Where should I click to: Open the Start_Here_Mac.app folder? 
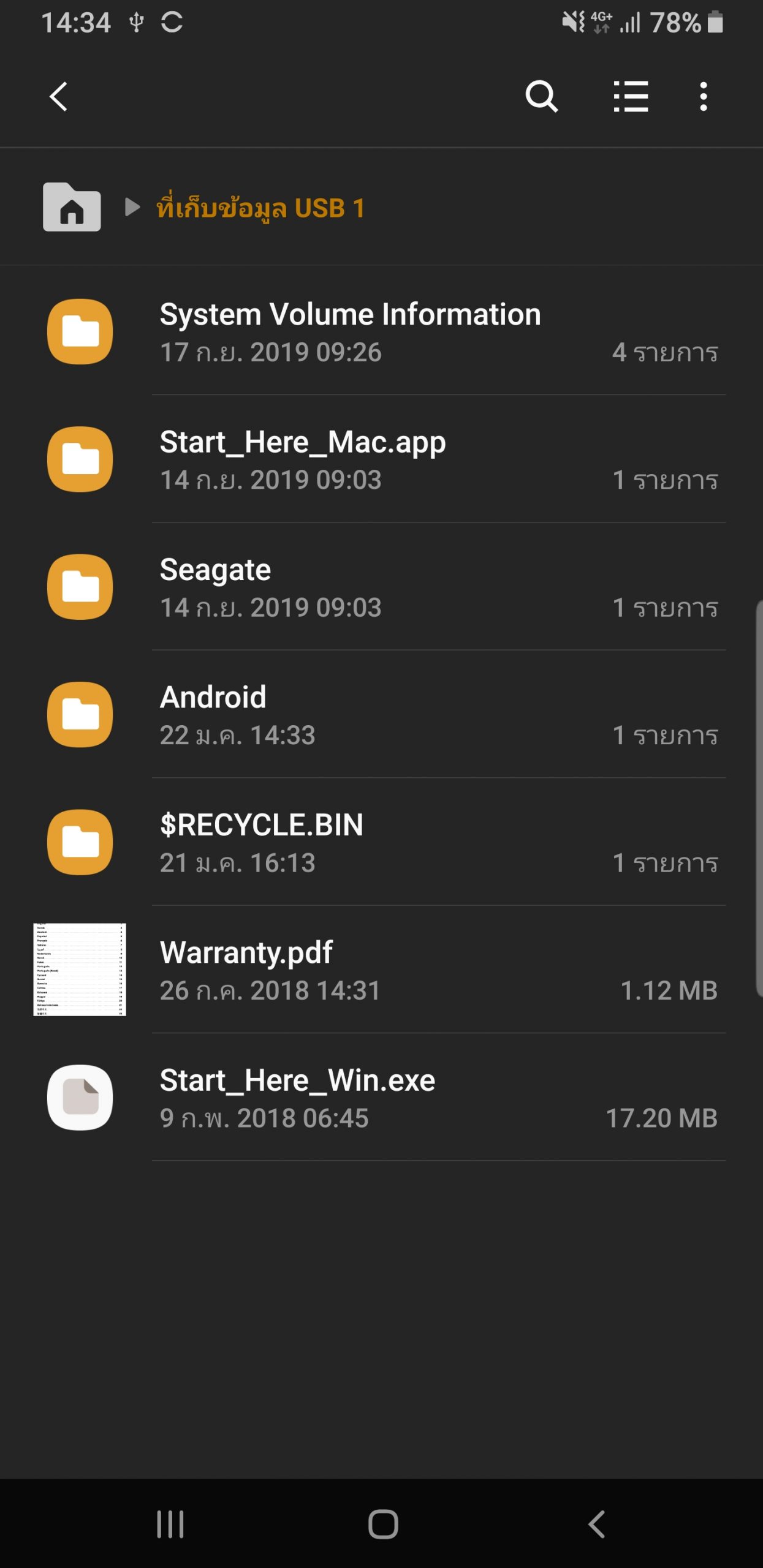[x=381, y=459]
